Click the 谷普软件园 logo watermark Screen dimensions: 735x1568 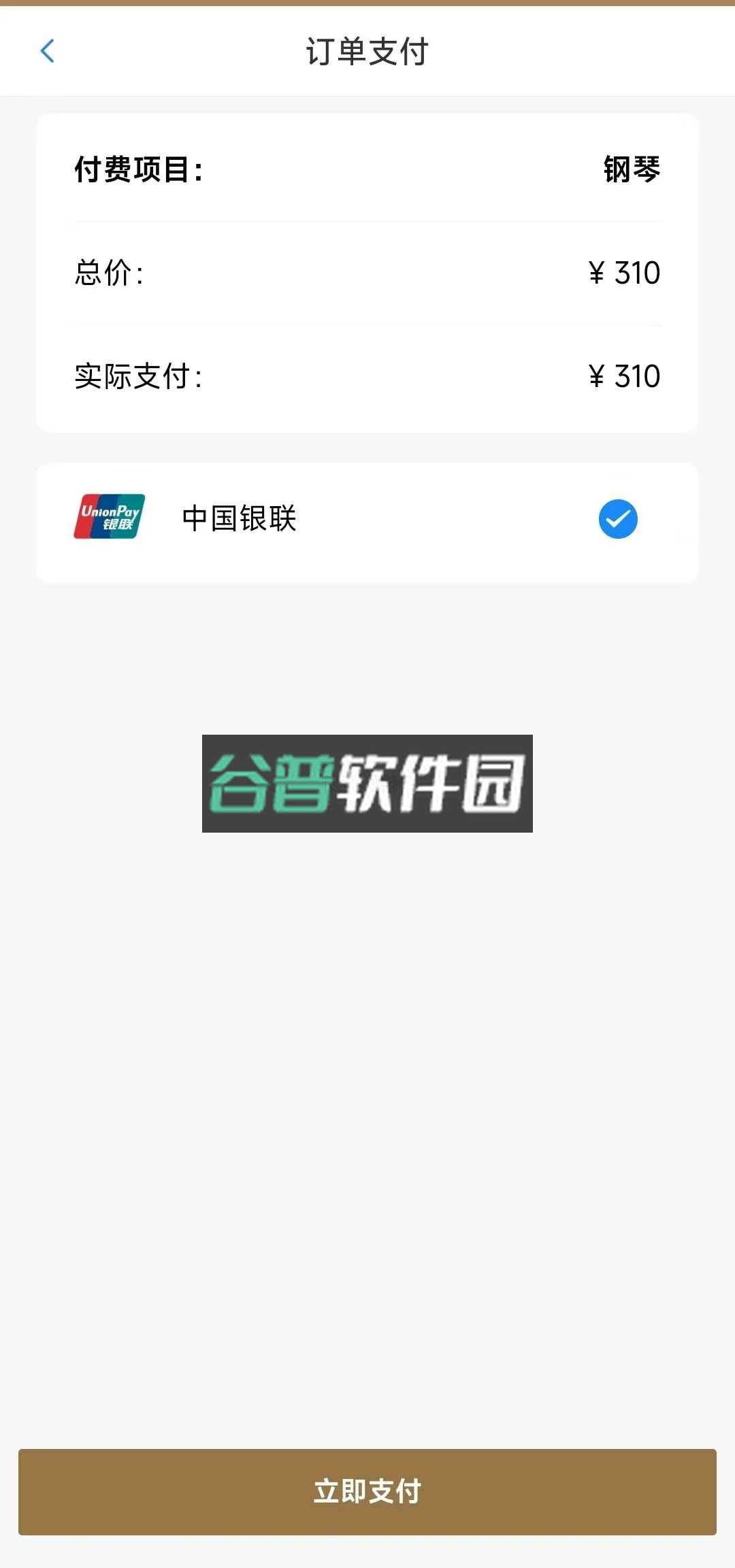367,784
